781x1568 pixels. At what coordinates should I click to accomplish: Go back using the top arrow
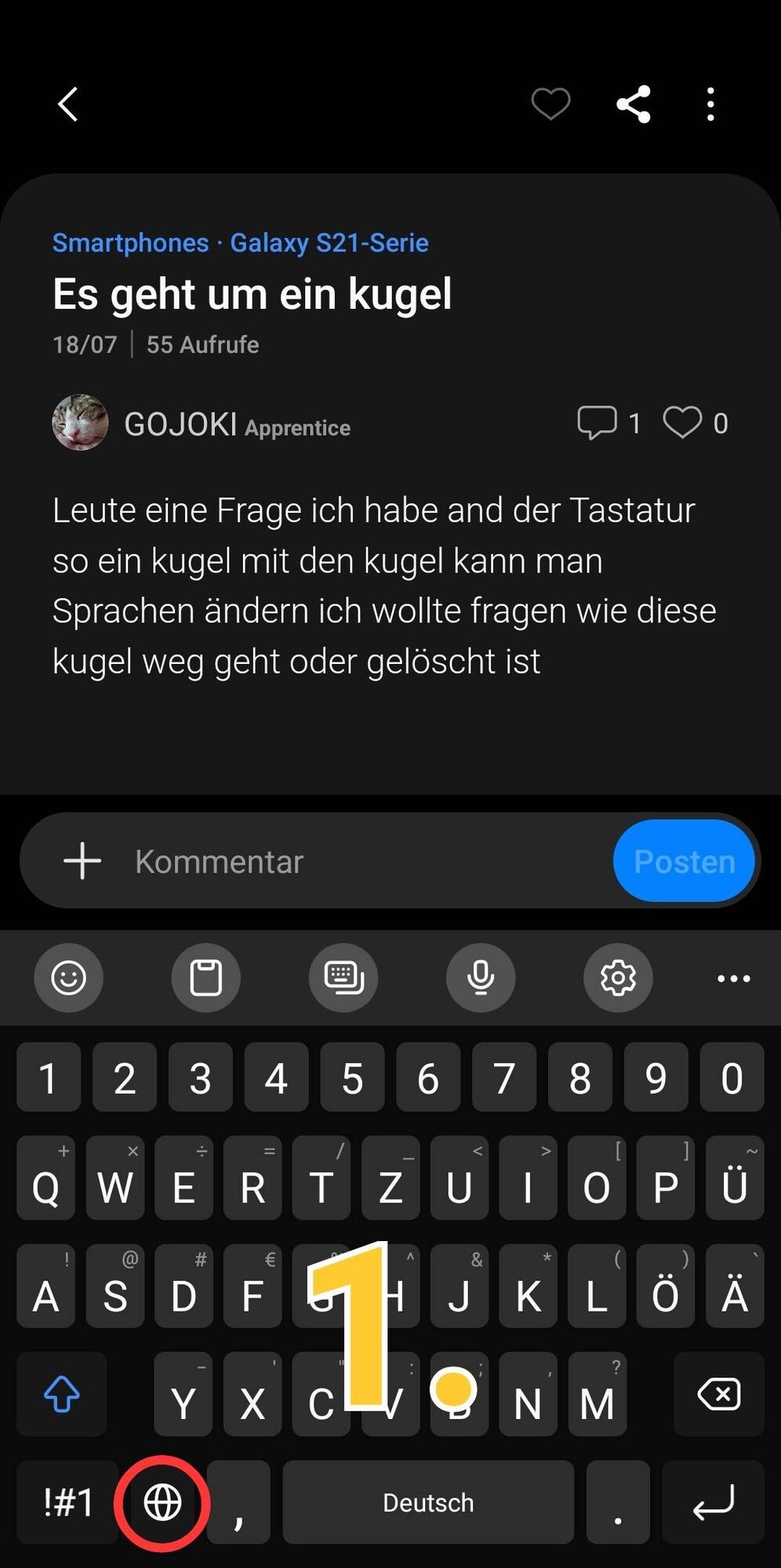tap(68, 104)
